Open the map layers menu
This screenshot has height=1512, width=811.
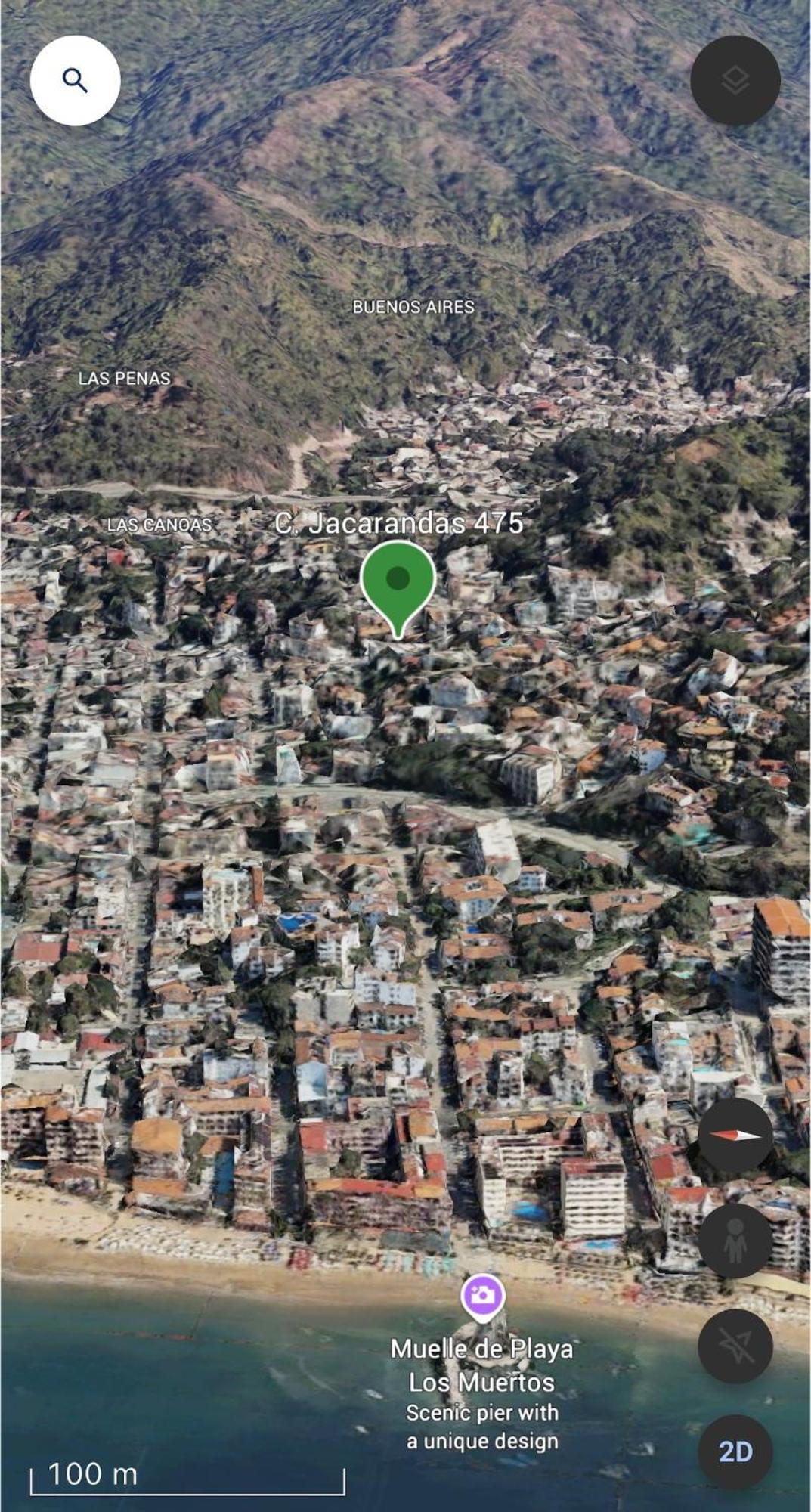pos(735,80)
